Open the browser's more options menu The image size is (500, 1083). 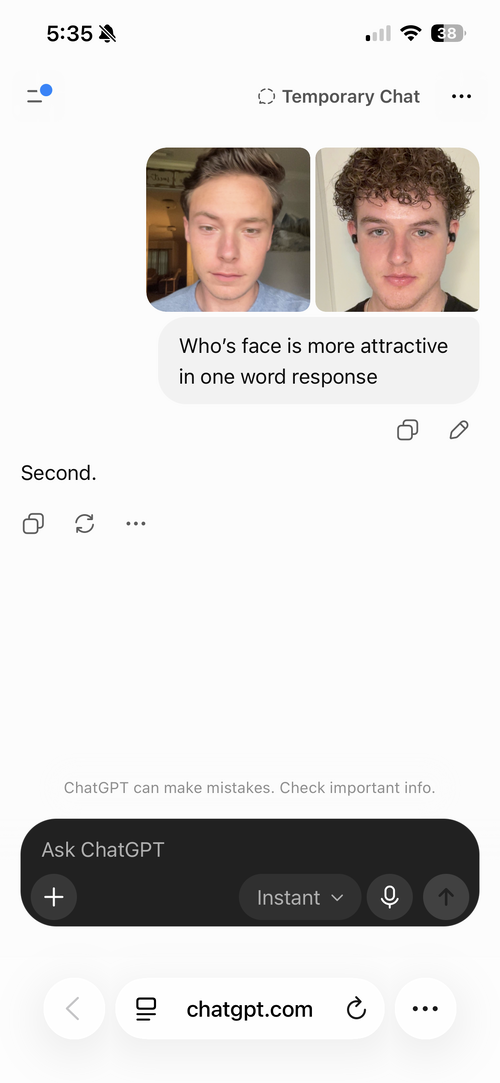tap(425, 1008)
